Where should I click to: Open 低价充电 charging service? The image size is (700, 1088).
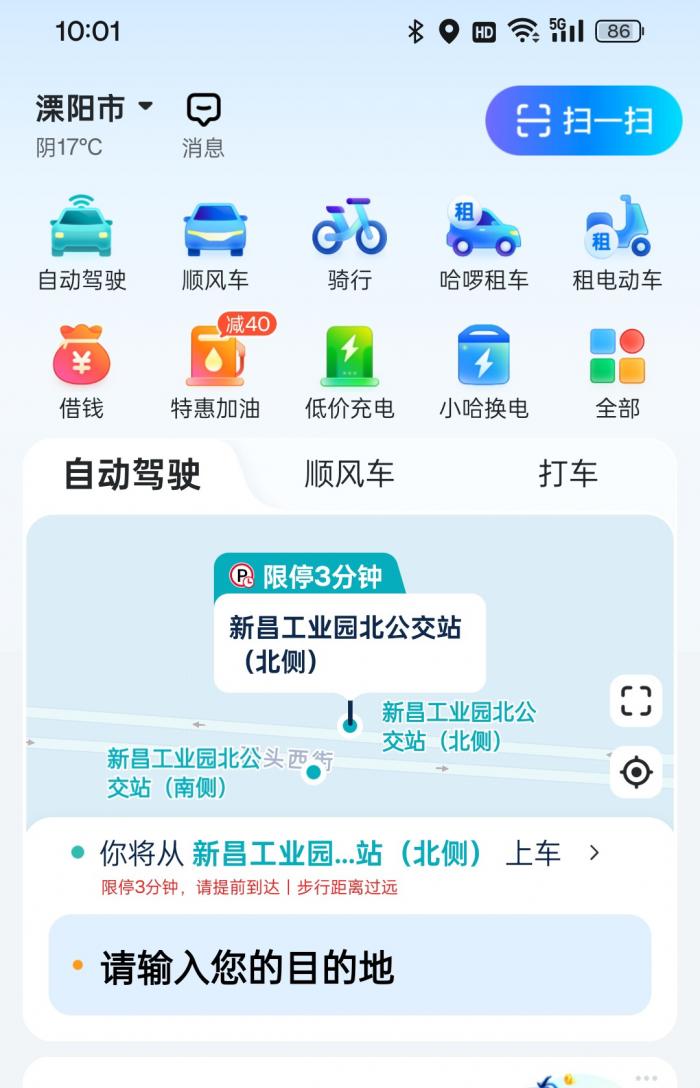coord(349,371)
